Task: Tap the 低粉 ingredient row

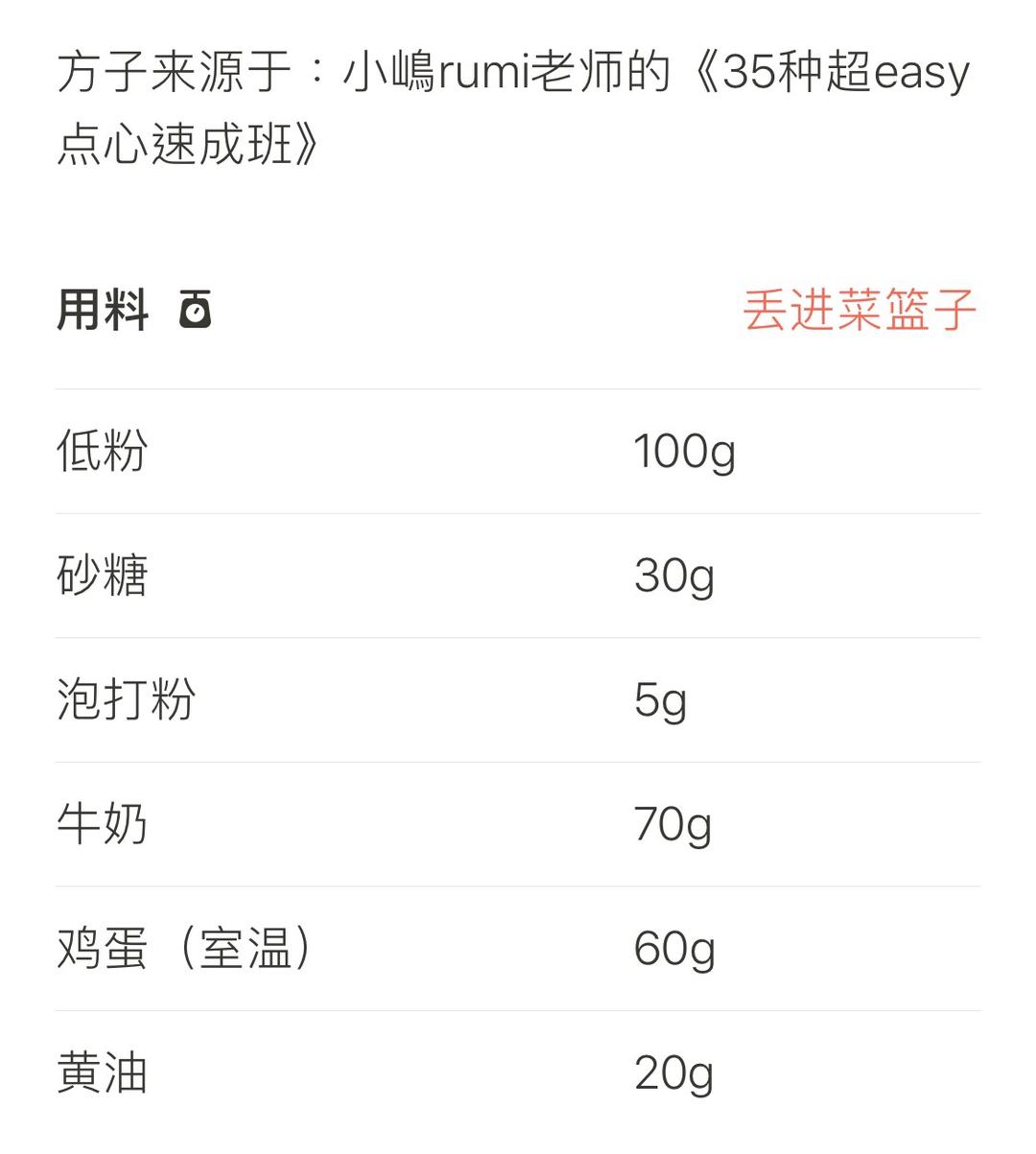Action: click(101, 453)
